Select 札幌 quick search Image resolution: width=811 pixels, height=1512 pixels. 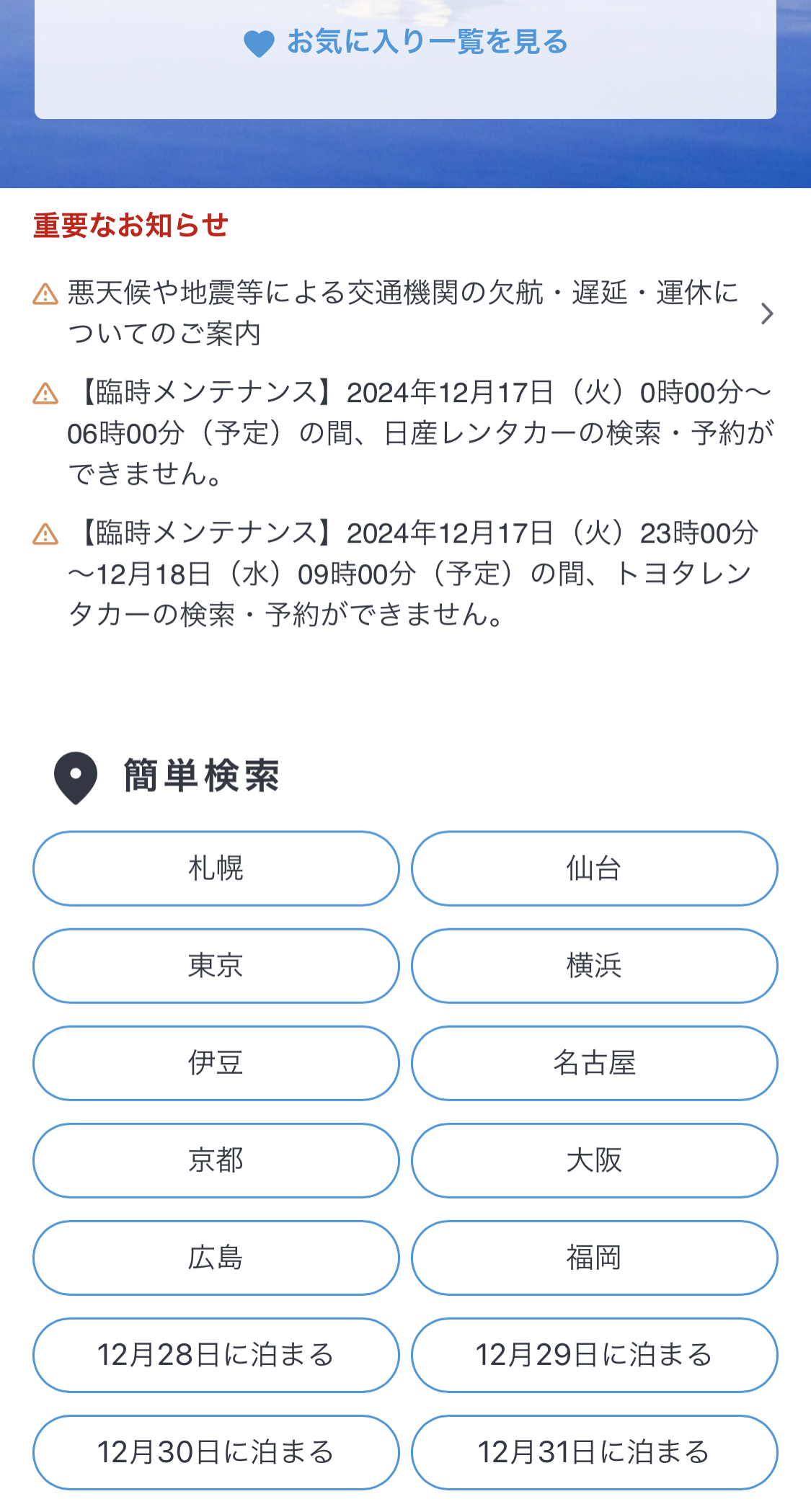216,868
